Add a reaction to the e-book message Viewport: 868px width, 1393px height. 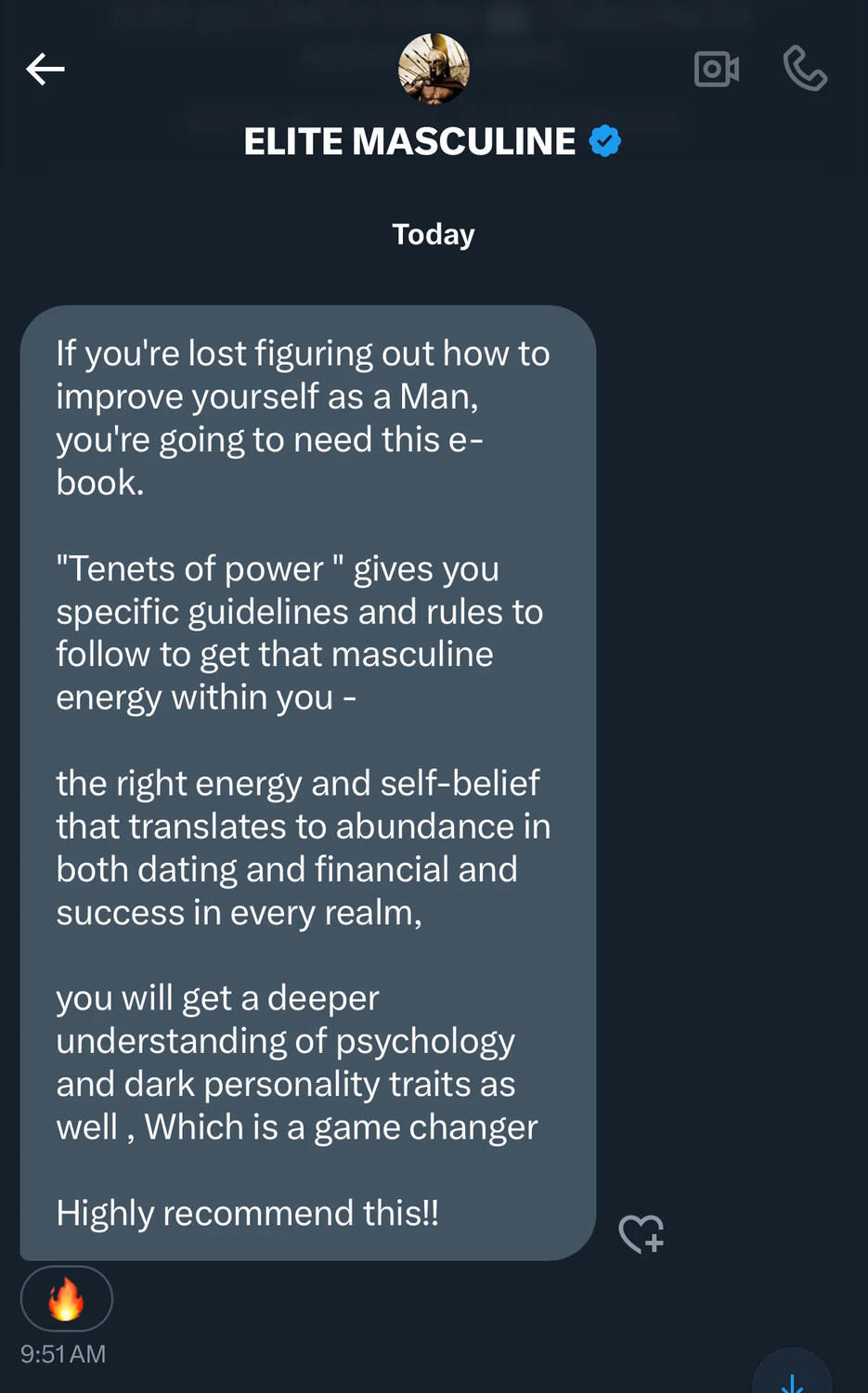pyautogui.click(x=641, y=1234)
